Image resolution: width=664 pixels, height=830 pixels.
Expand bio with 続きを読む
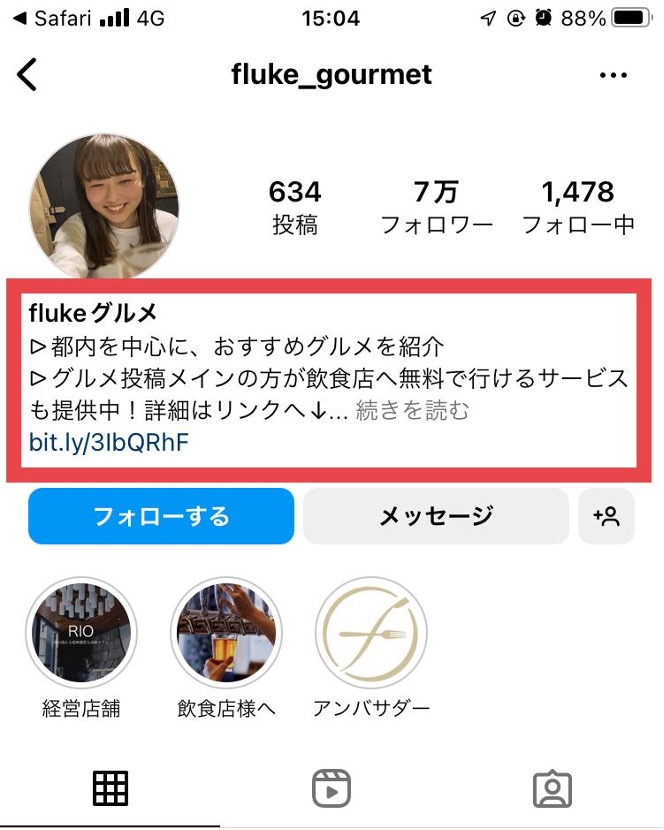pyautogui.click(x=412, y=410)
